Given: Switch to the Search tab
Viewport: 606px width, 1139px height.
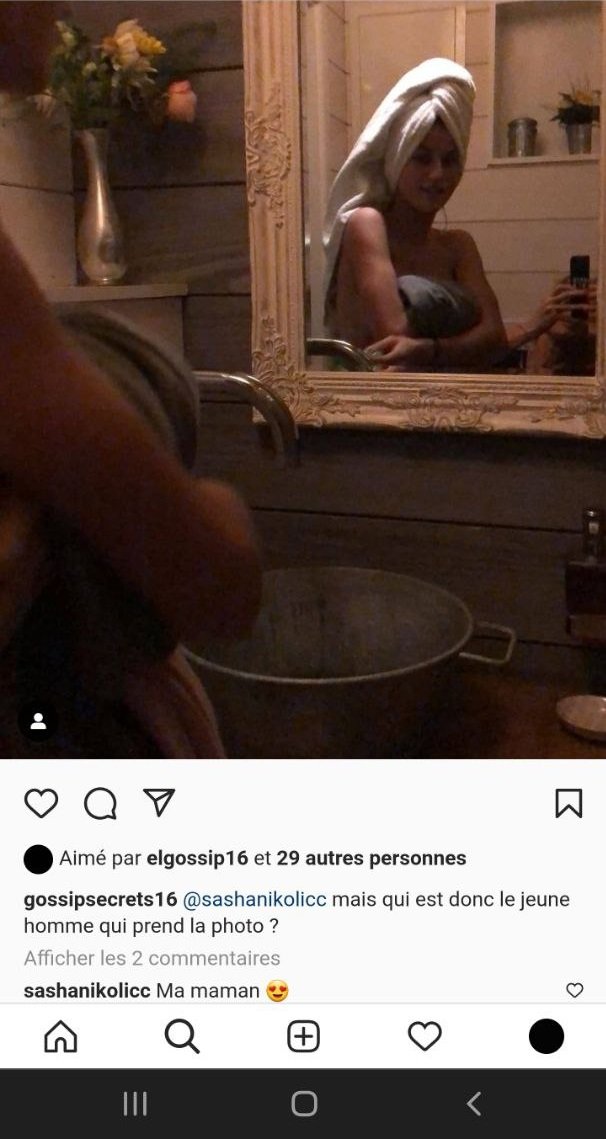Looking at the screenshot, I should [x=182, y=1037].
